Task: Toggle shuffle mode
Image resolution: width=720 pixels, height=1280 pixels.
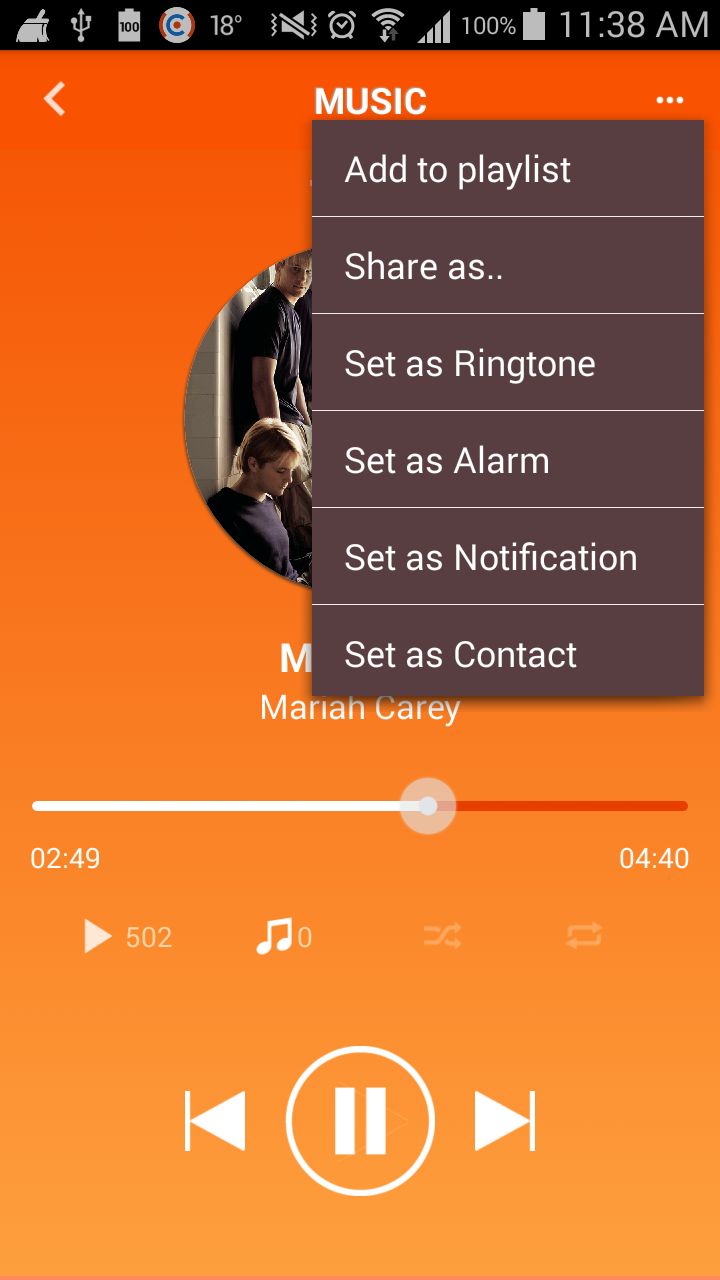Action: (x=442, y=936)
